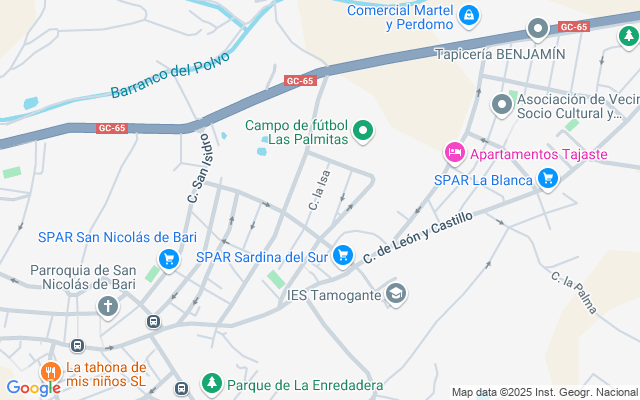This screenshot has height=400, width=640.
Task: Select the Parque de La Enredadera marker
Action: (x=211, y=384)
